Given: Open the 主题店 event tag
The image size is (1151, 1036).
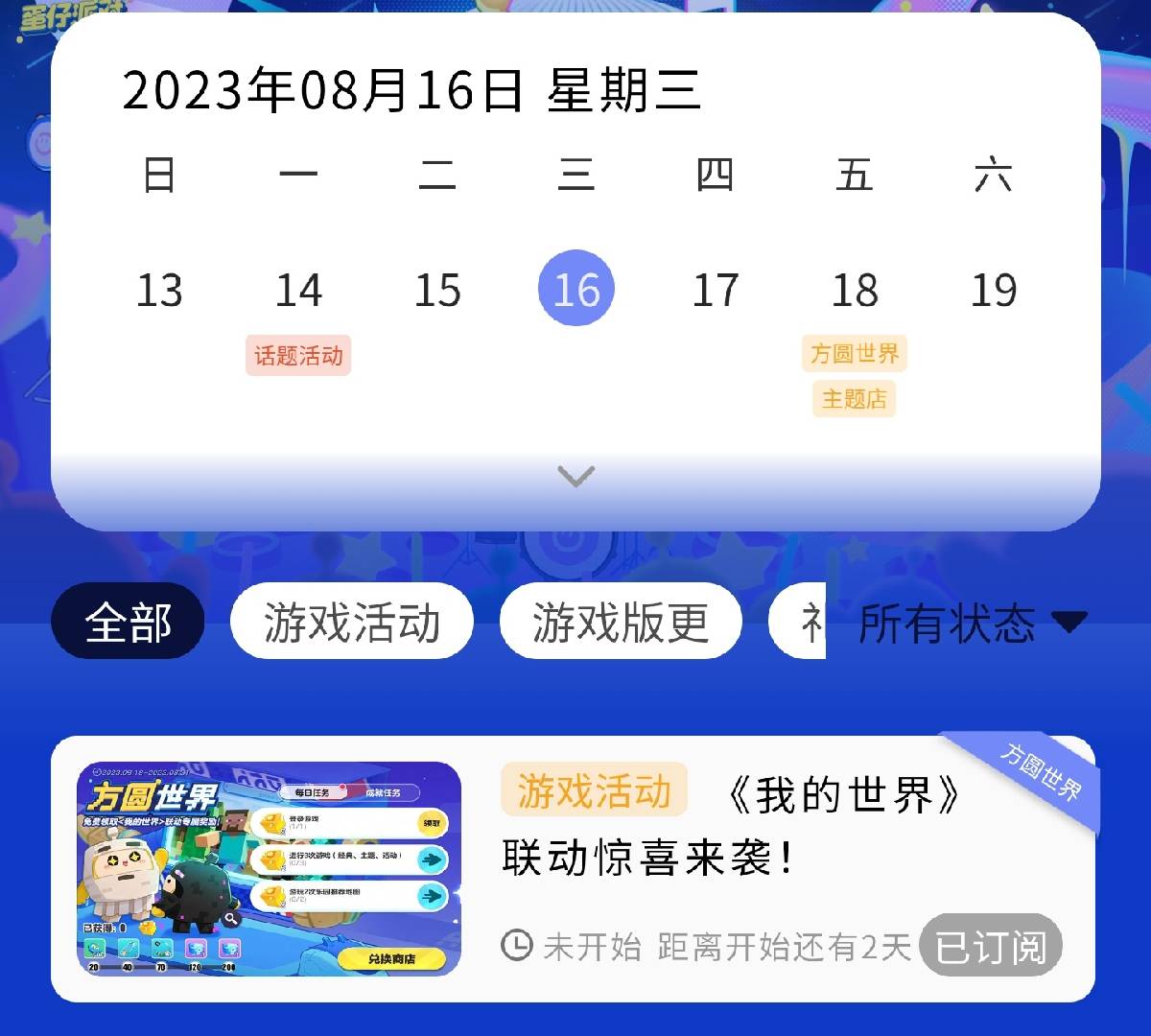Looking at the screenshot, I should coord(855,399).
